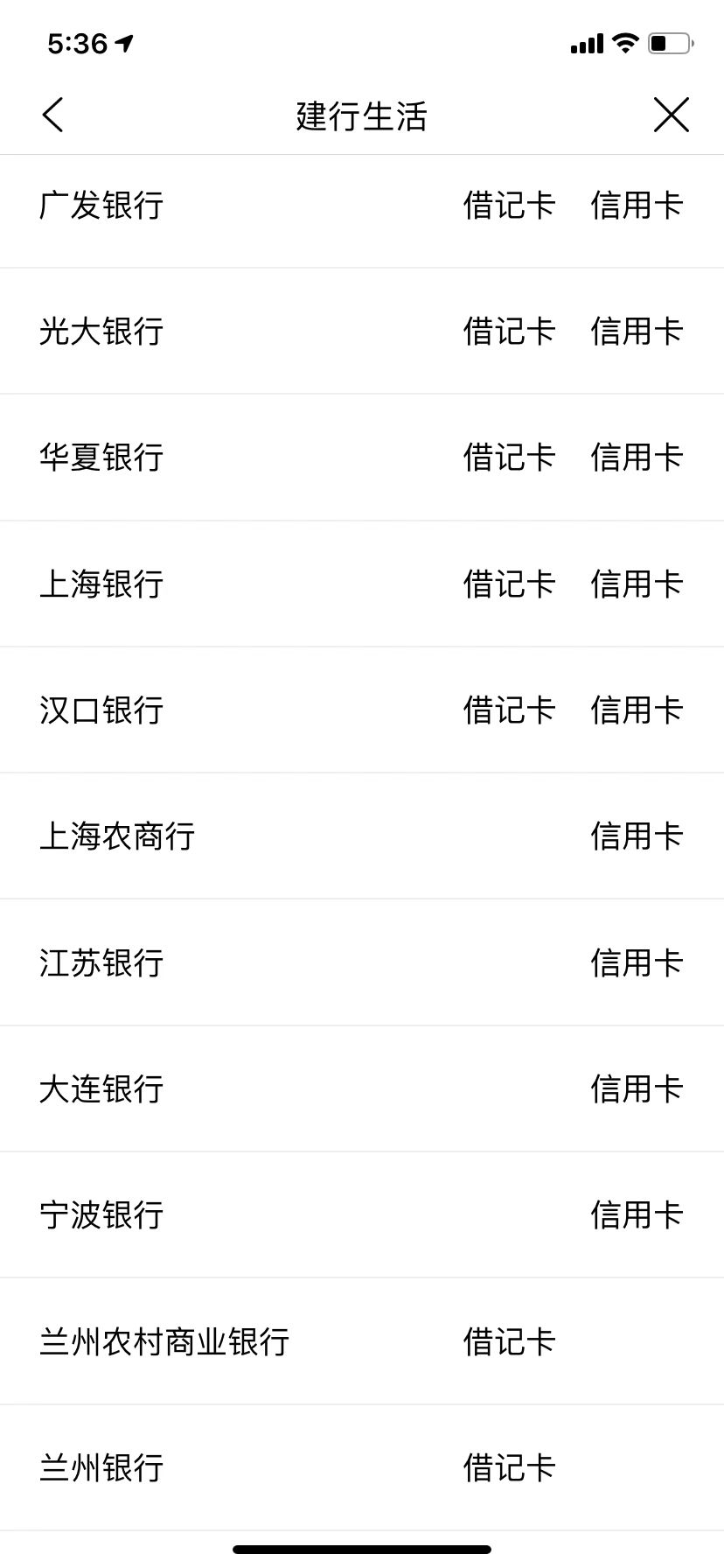
Task: Tap the Wi-Fi icon in status bar
Action: coord(623,41)
